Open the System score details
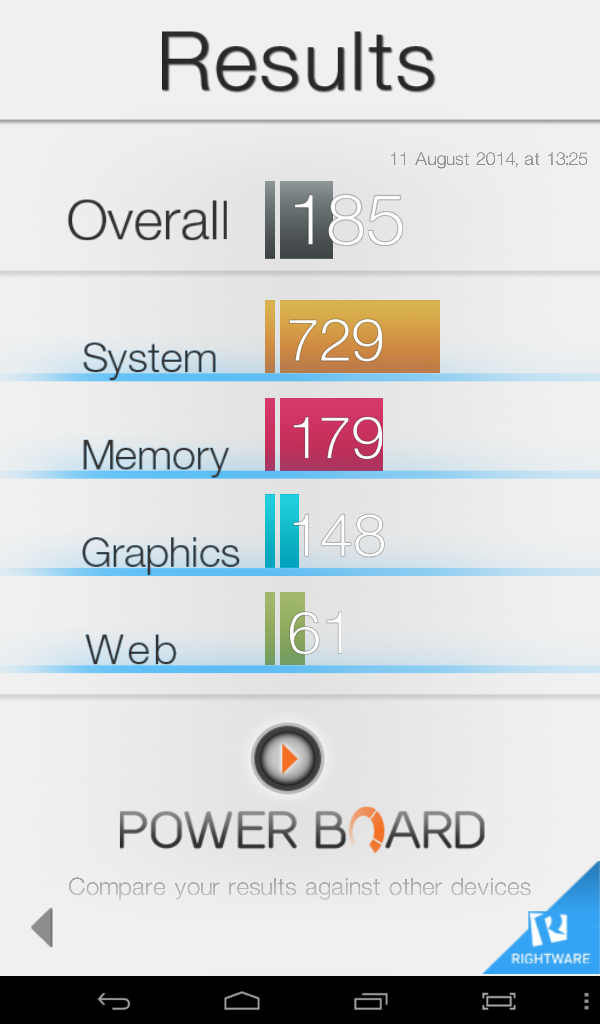 click(300, 340)
